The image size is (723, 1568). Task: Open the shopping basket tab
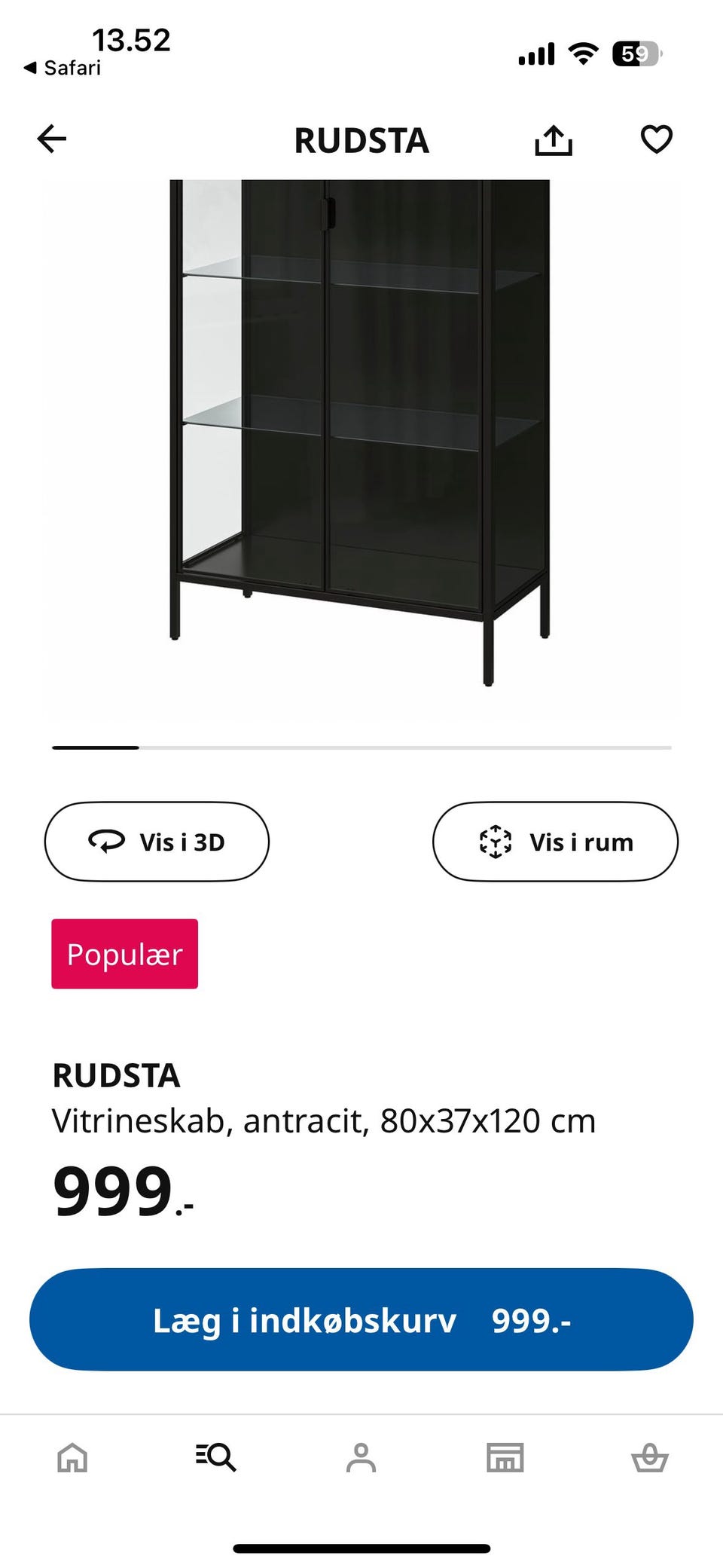[x=649, y=1457]
